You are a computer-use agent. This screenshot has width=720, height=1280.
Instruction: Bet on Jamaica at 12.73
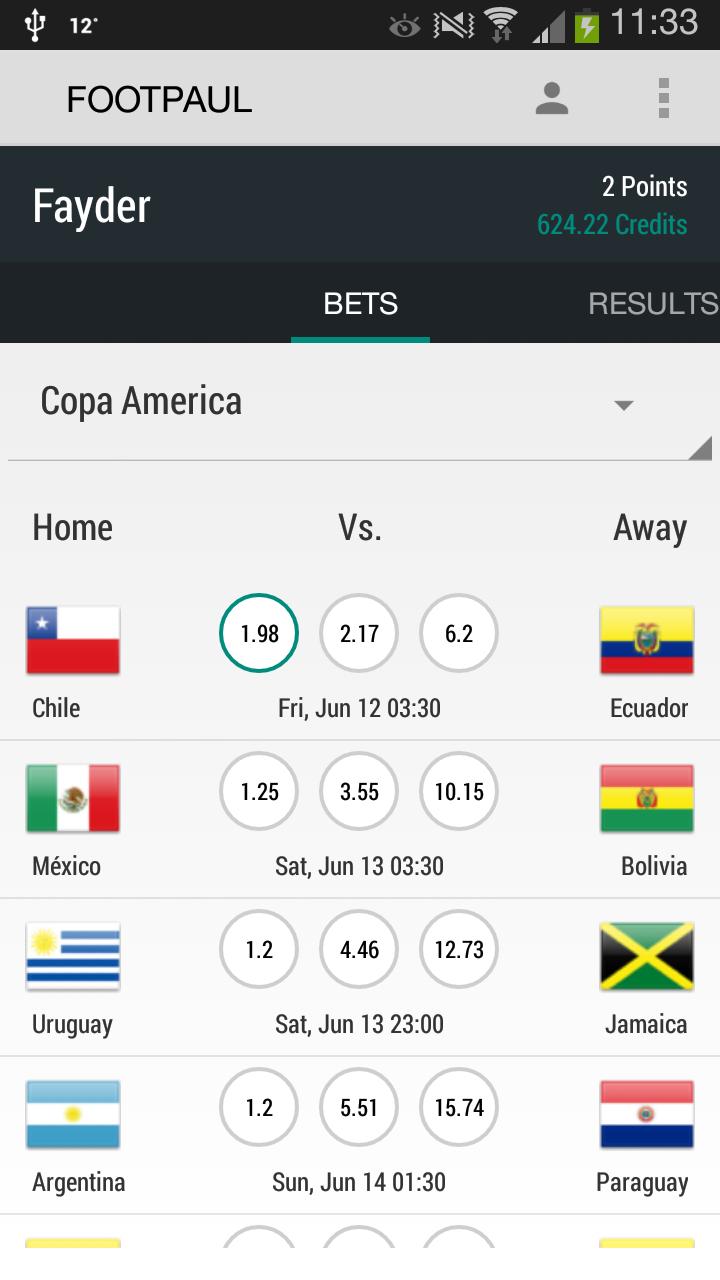[459, 950]
